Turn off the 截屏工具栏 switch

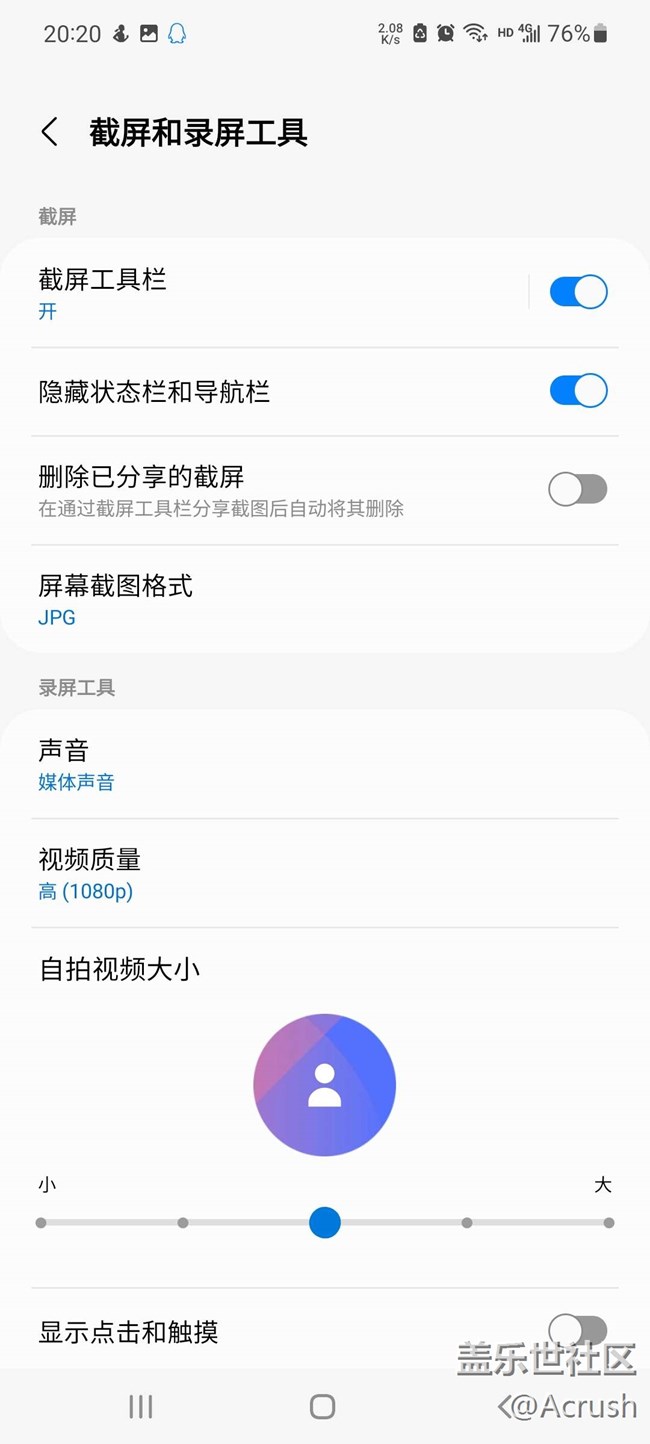pos(578,292)
